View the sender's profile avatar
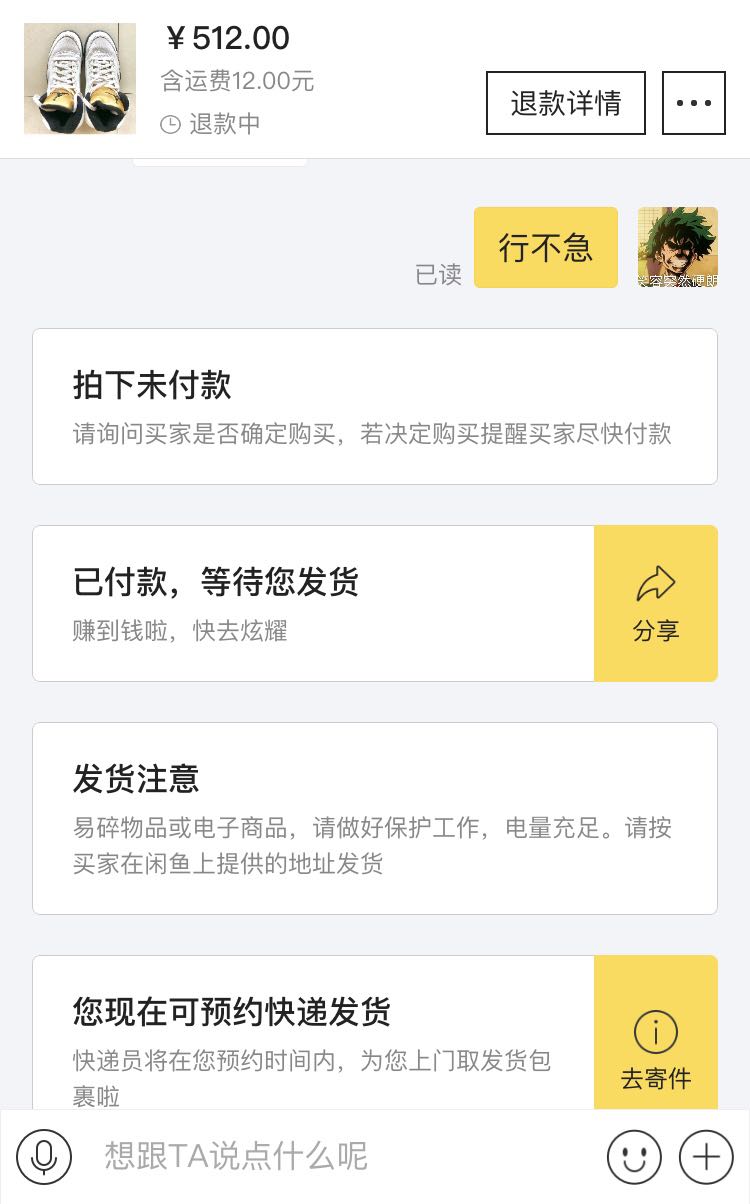750x1204 pixels. tap(678, 247)
